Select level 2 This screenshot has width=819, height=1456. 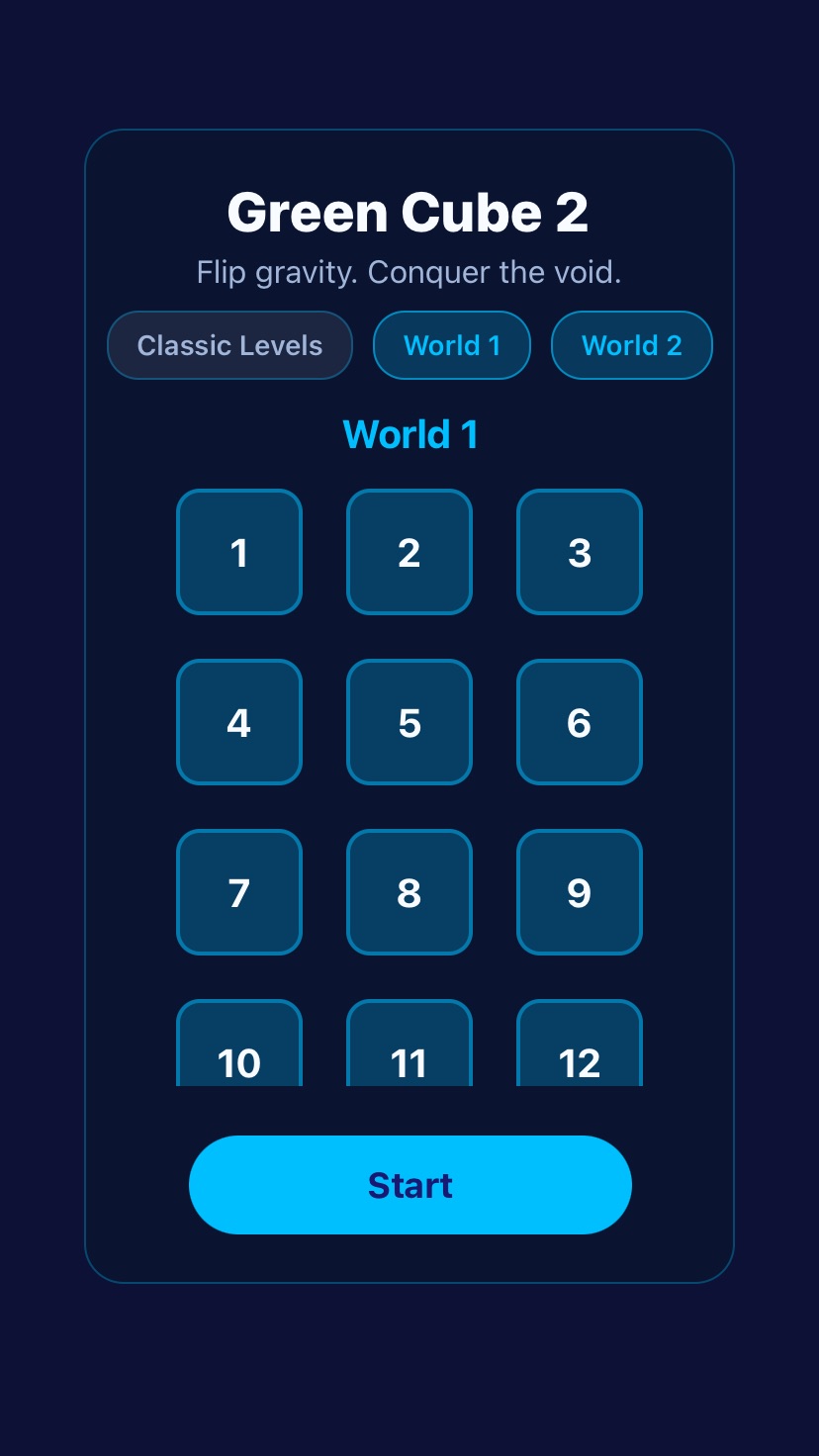pos(409,552)
